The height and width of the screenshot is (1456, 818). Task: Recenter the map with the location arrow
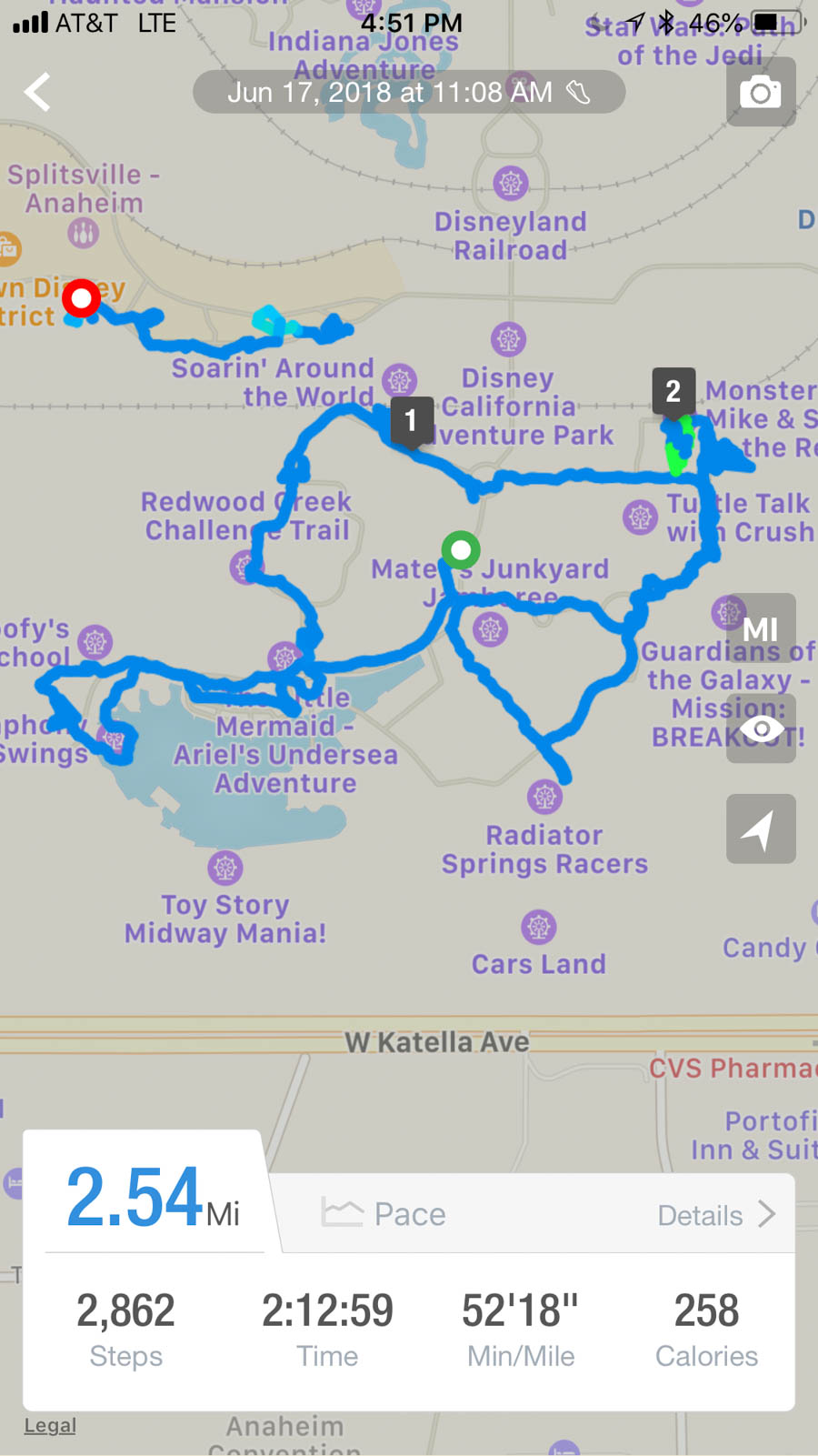pyautogui.click(x=761, y=828)
